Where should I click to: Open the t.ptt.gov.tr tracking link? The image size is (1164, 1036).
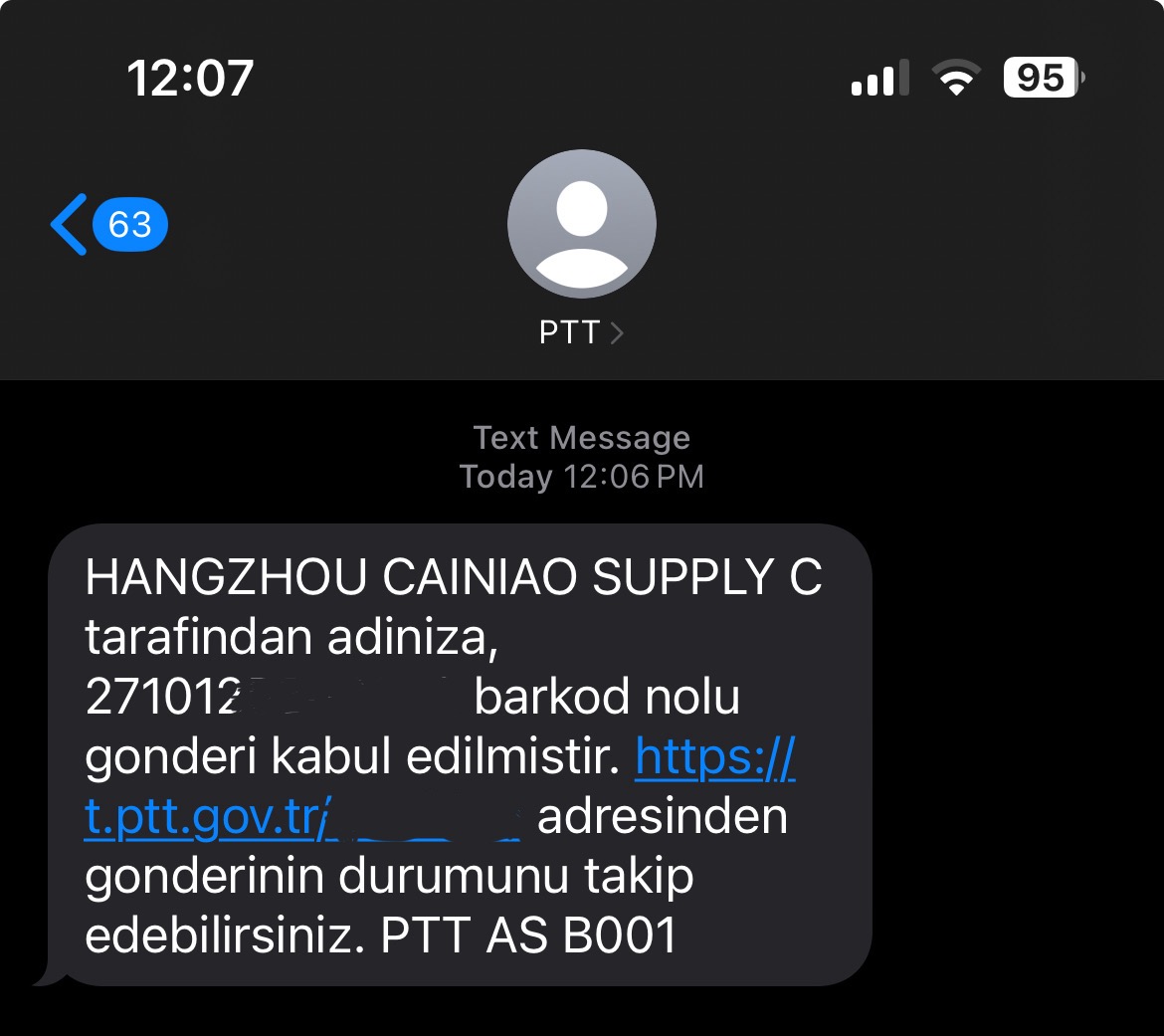(206, 818)
